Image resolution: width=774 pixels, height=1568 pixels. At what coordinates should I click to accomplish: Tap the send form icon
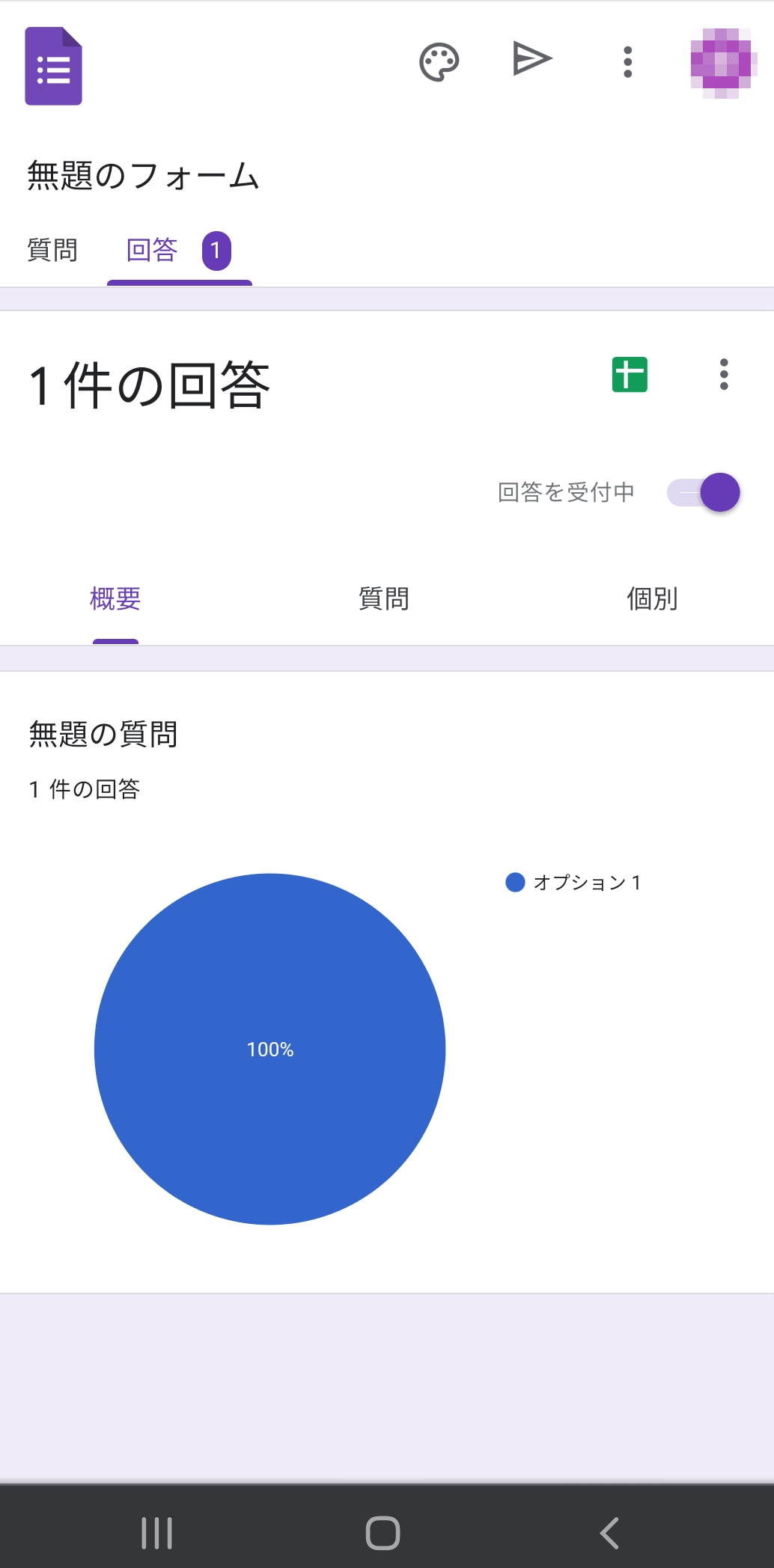532,59
